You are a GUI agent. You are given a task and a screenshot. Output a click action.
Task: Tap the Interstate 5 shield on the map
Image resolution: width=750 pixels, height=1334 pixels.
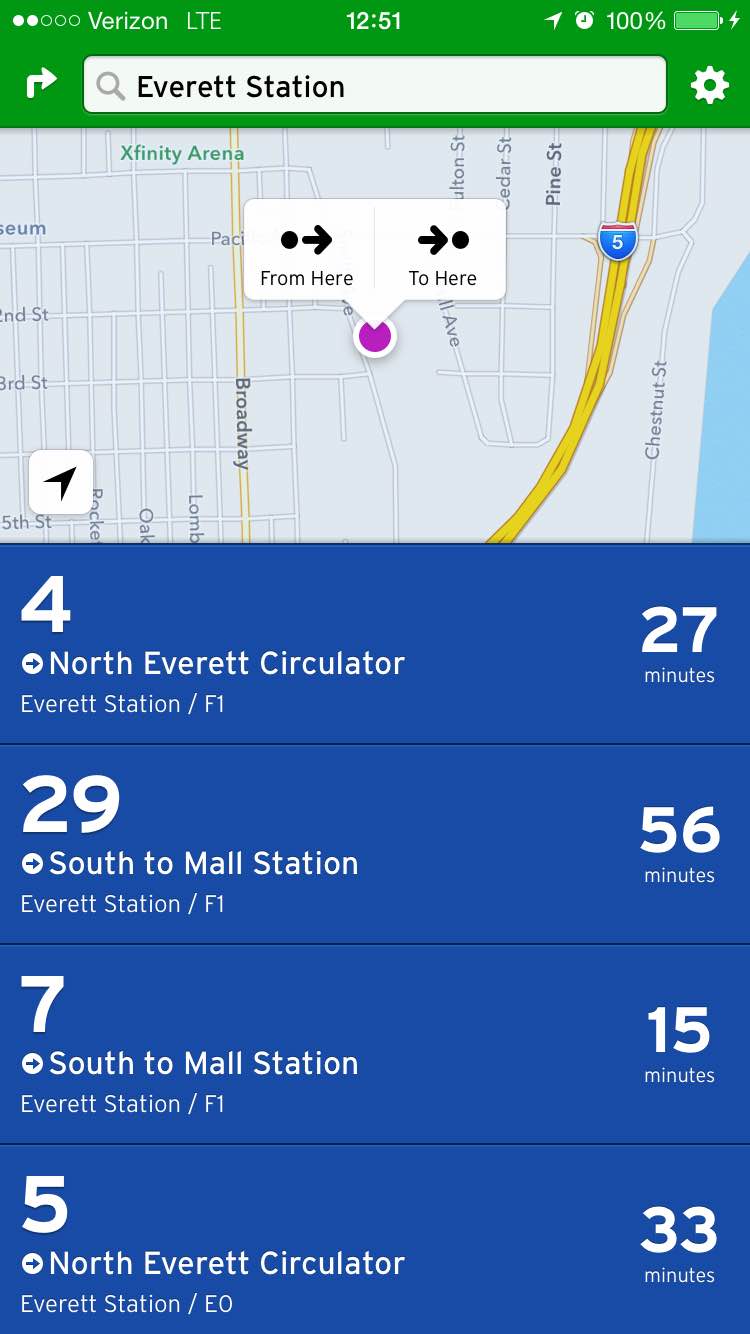(617, 240)
